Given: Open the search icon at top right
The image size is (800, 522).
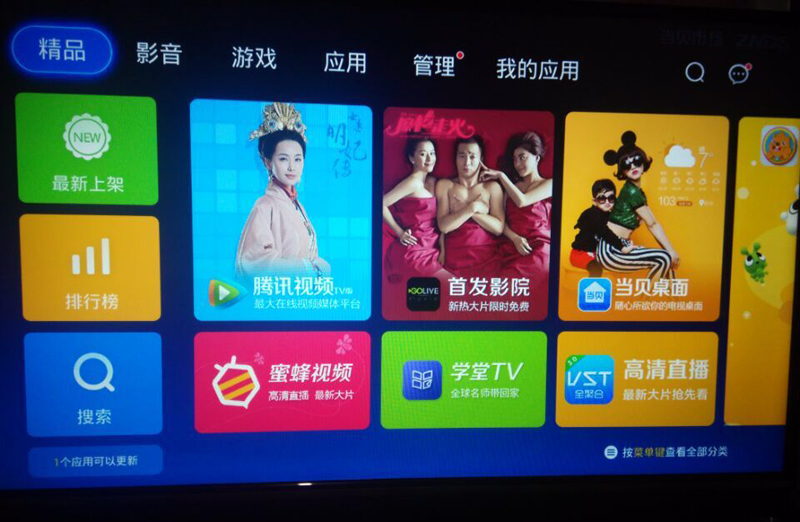Looking at the screenshot, I should [x=694, y=72].
